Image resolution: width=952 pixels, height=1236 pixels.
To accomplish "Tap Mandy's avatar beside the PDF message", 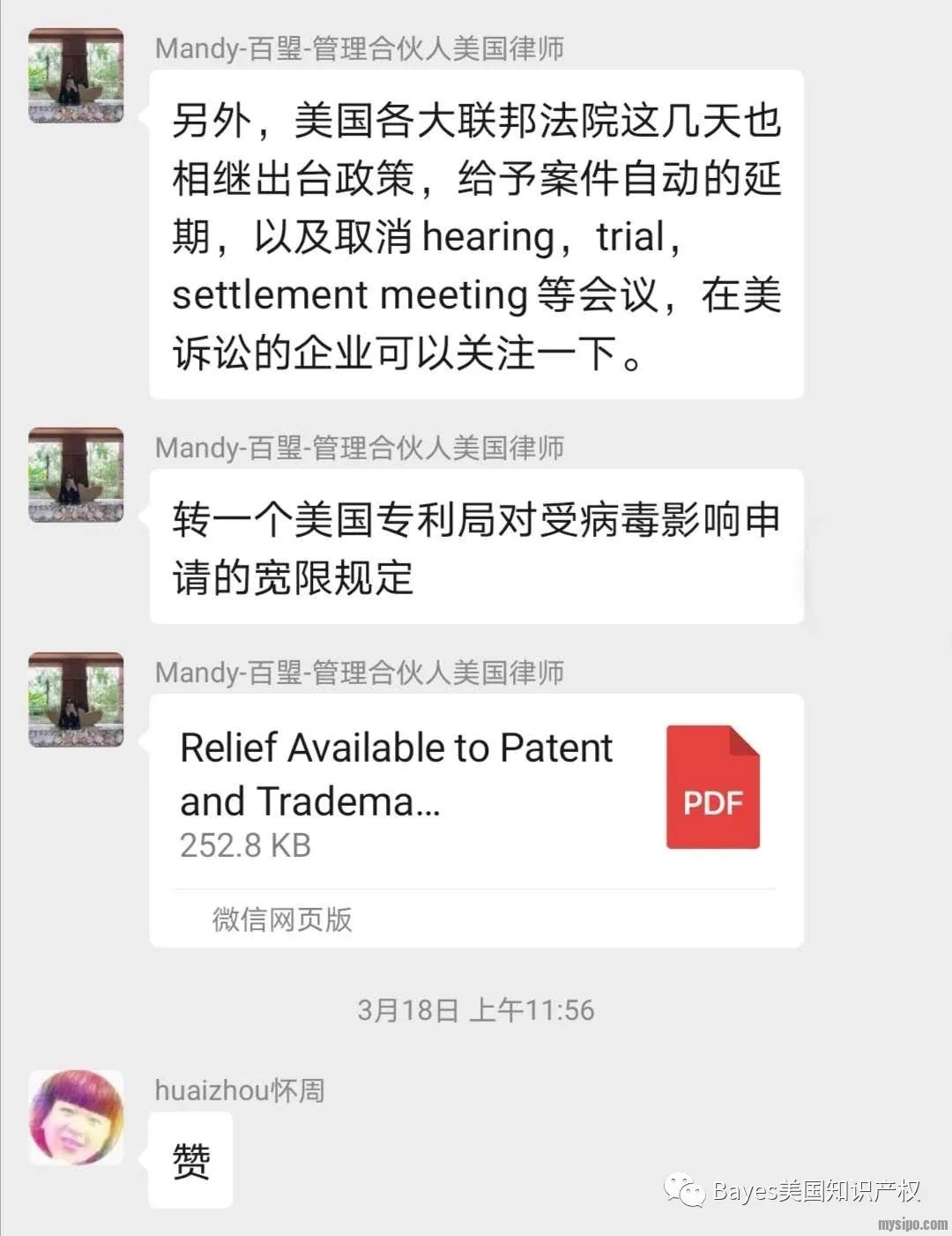I will point(76,700).
